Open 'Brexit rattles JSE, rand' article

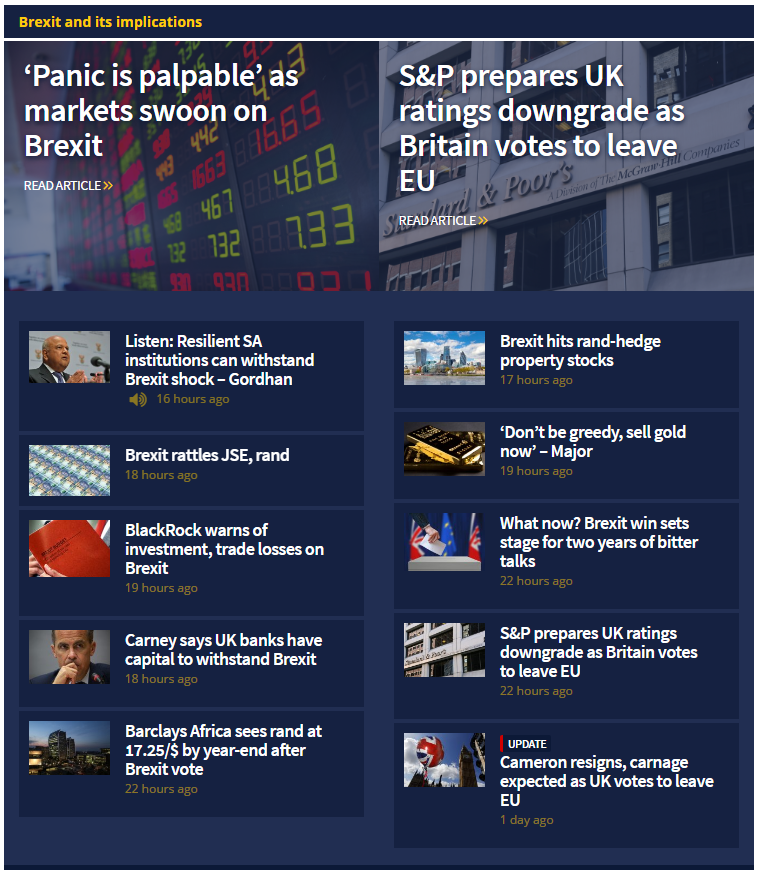click(207, 455)
